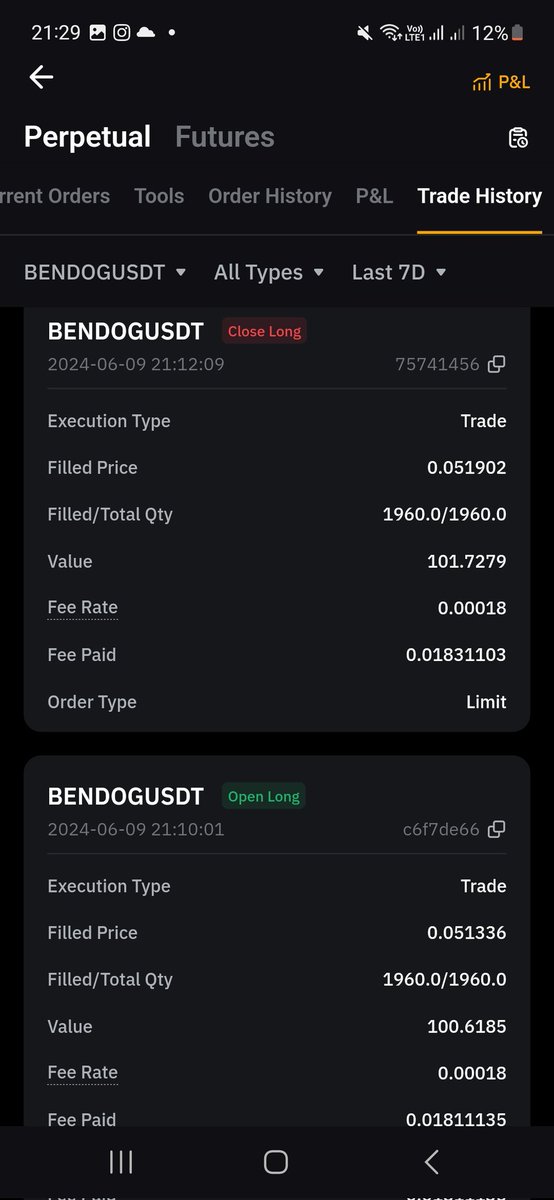Switch to the Tools tab

coord(159,196)
